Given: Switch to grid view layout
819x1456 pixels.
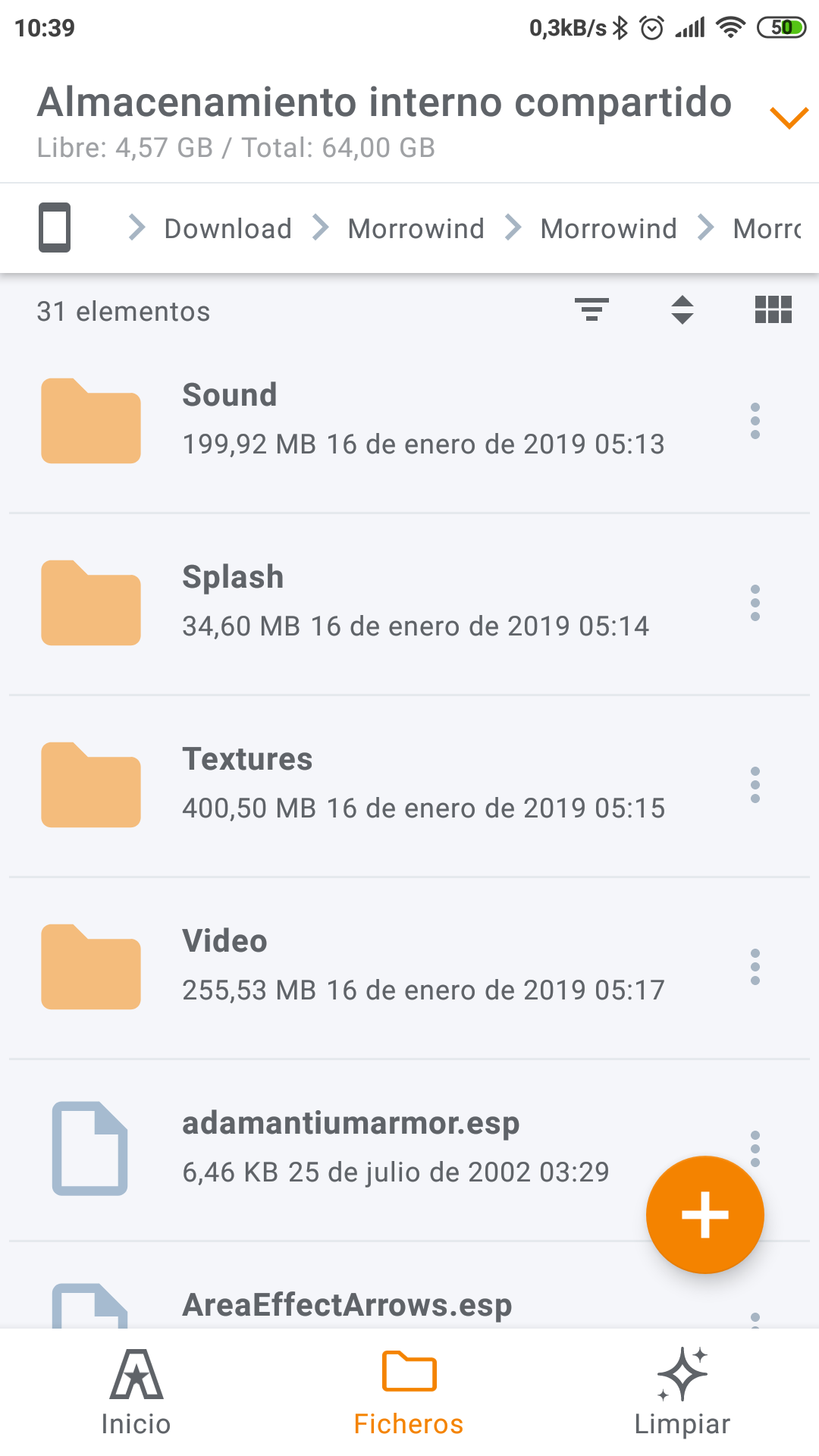Looking at the screenshot, I should point(773,309).
